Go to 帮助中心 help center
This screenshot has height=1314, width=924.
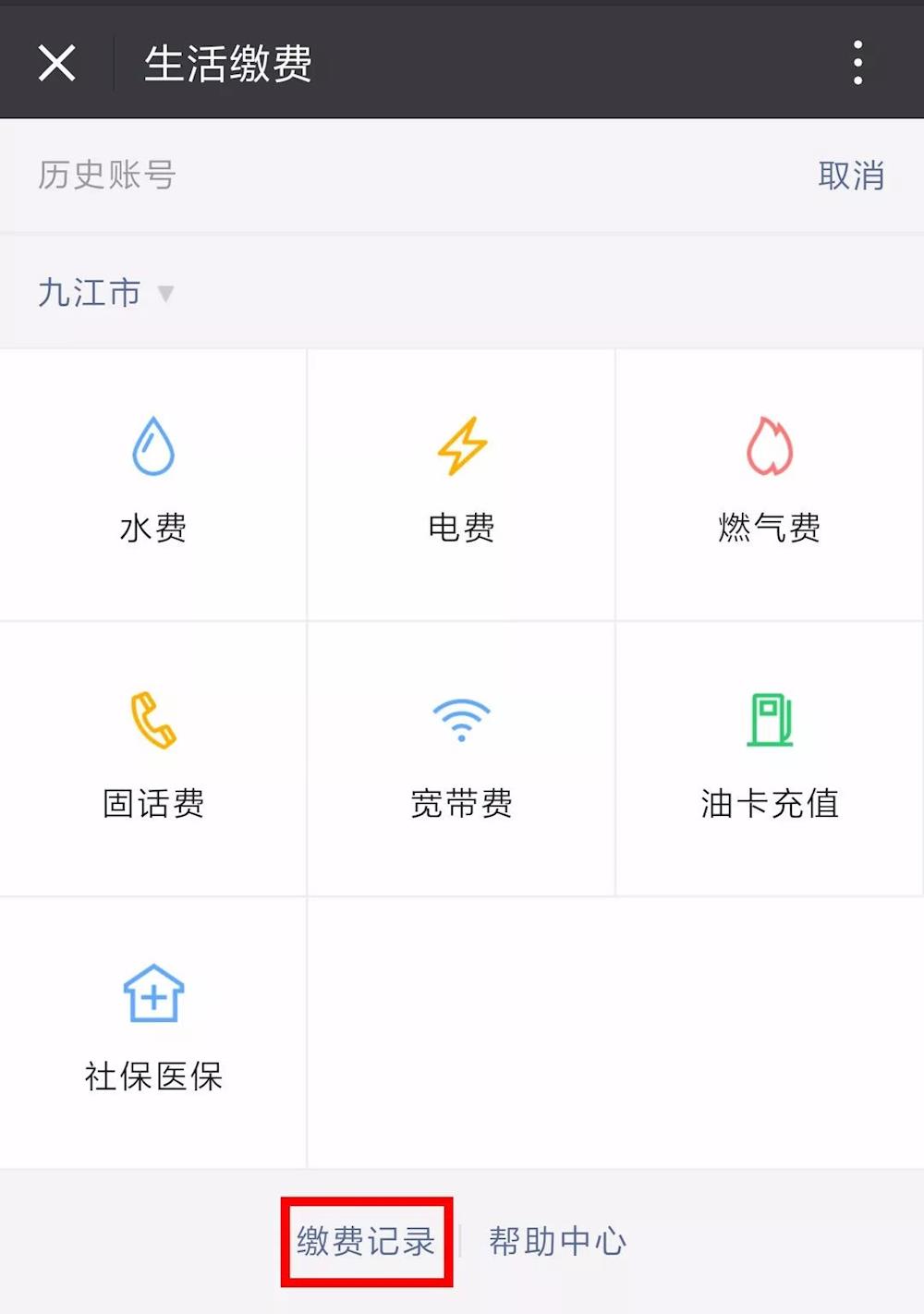tap(557, 1241)
